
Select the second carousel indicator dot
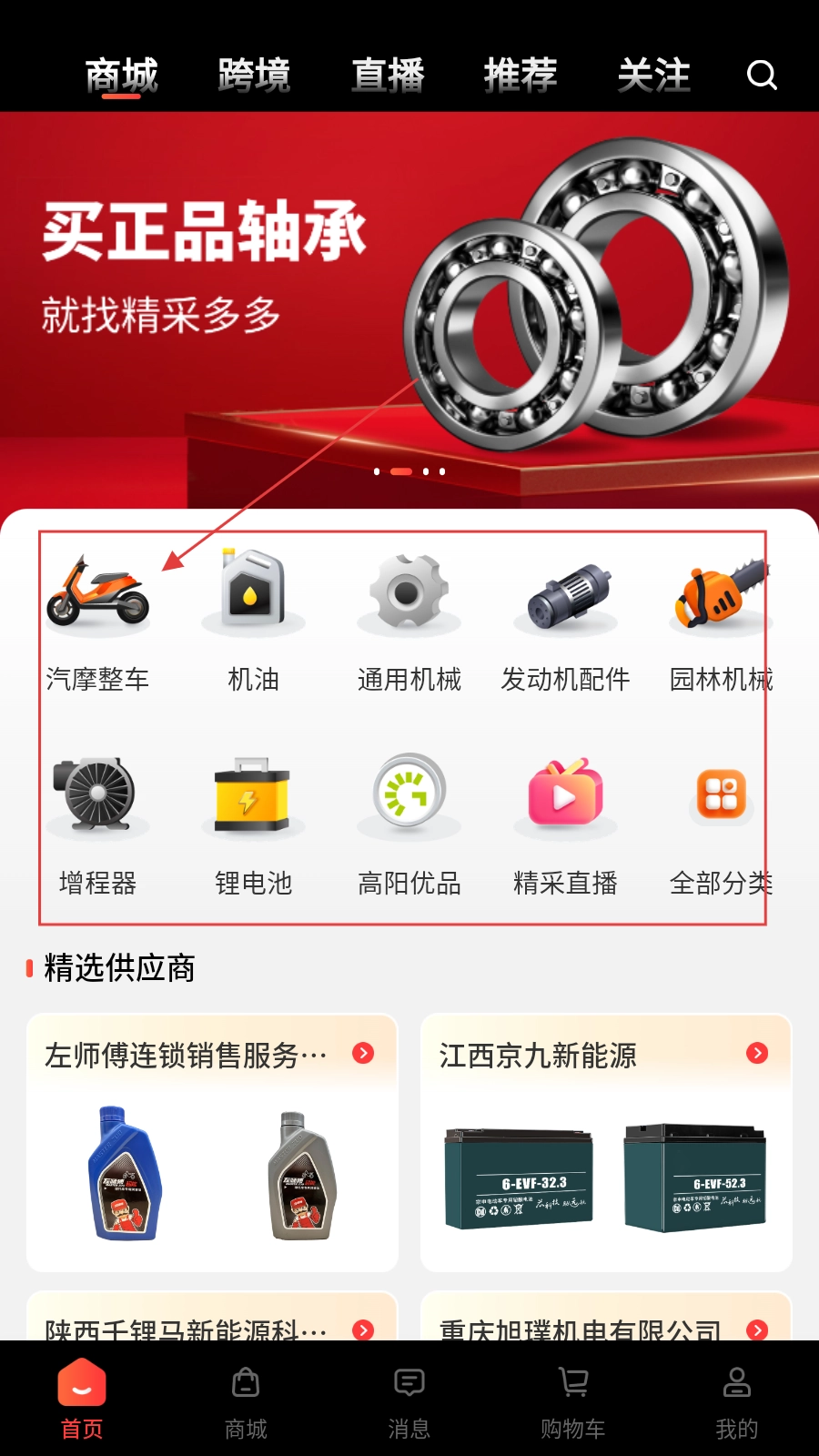click(402, 471)
